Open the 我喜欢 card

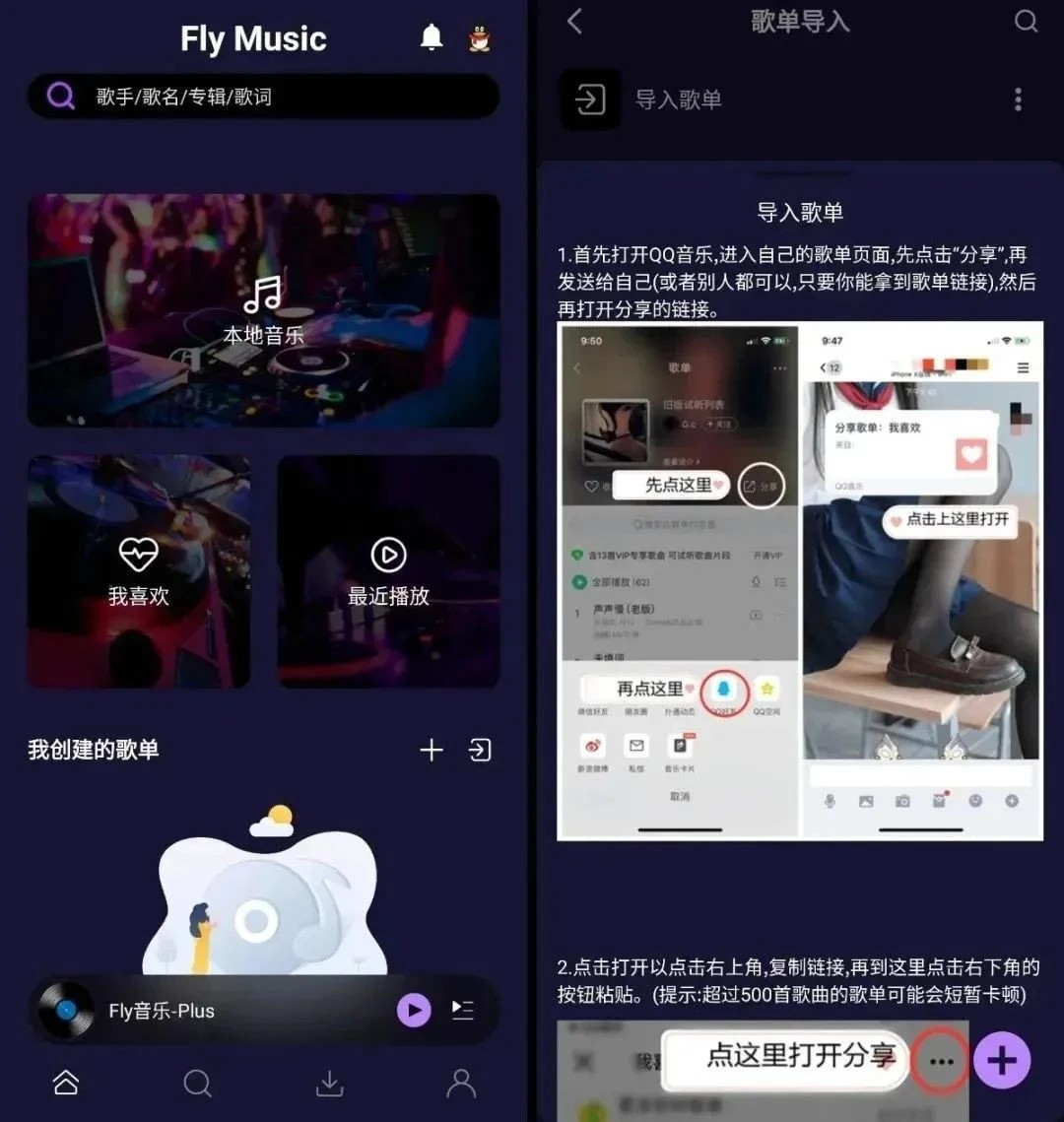139,571
